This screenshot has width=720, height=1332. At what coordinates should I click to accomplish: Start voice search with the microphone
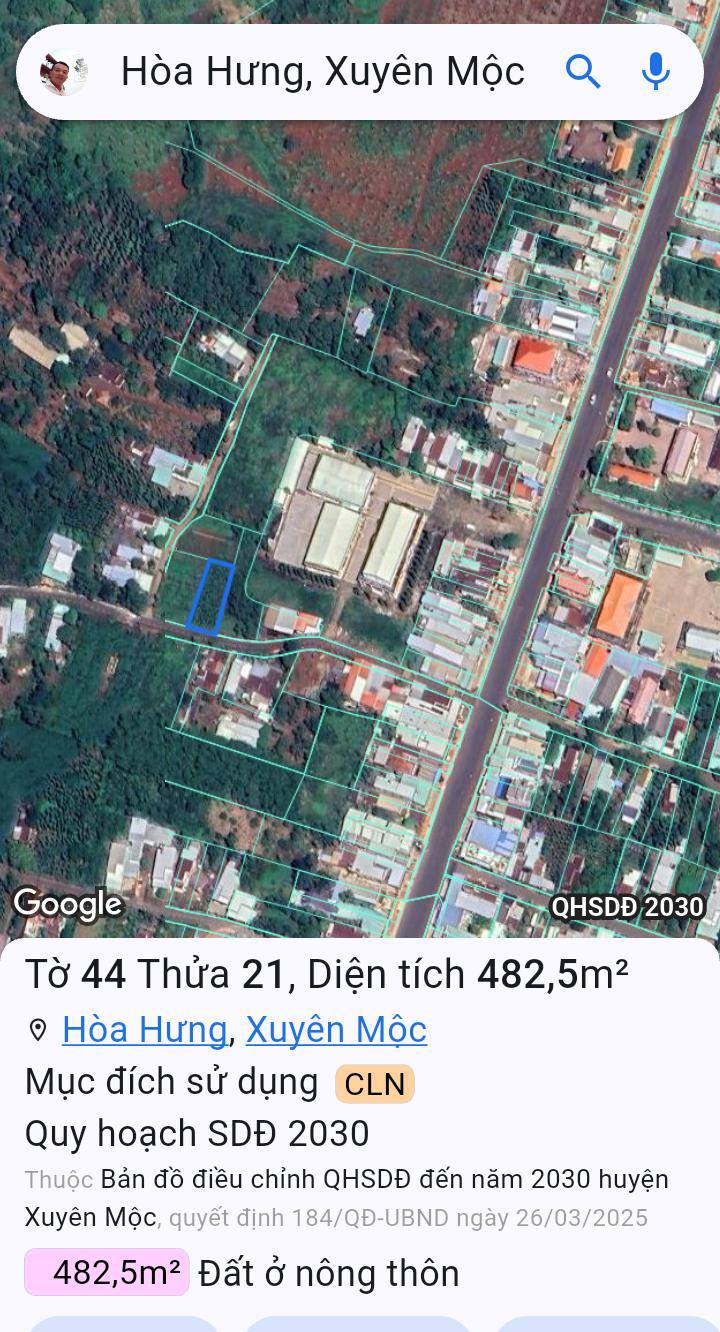tap(655, 72)
